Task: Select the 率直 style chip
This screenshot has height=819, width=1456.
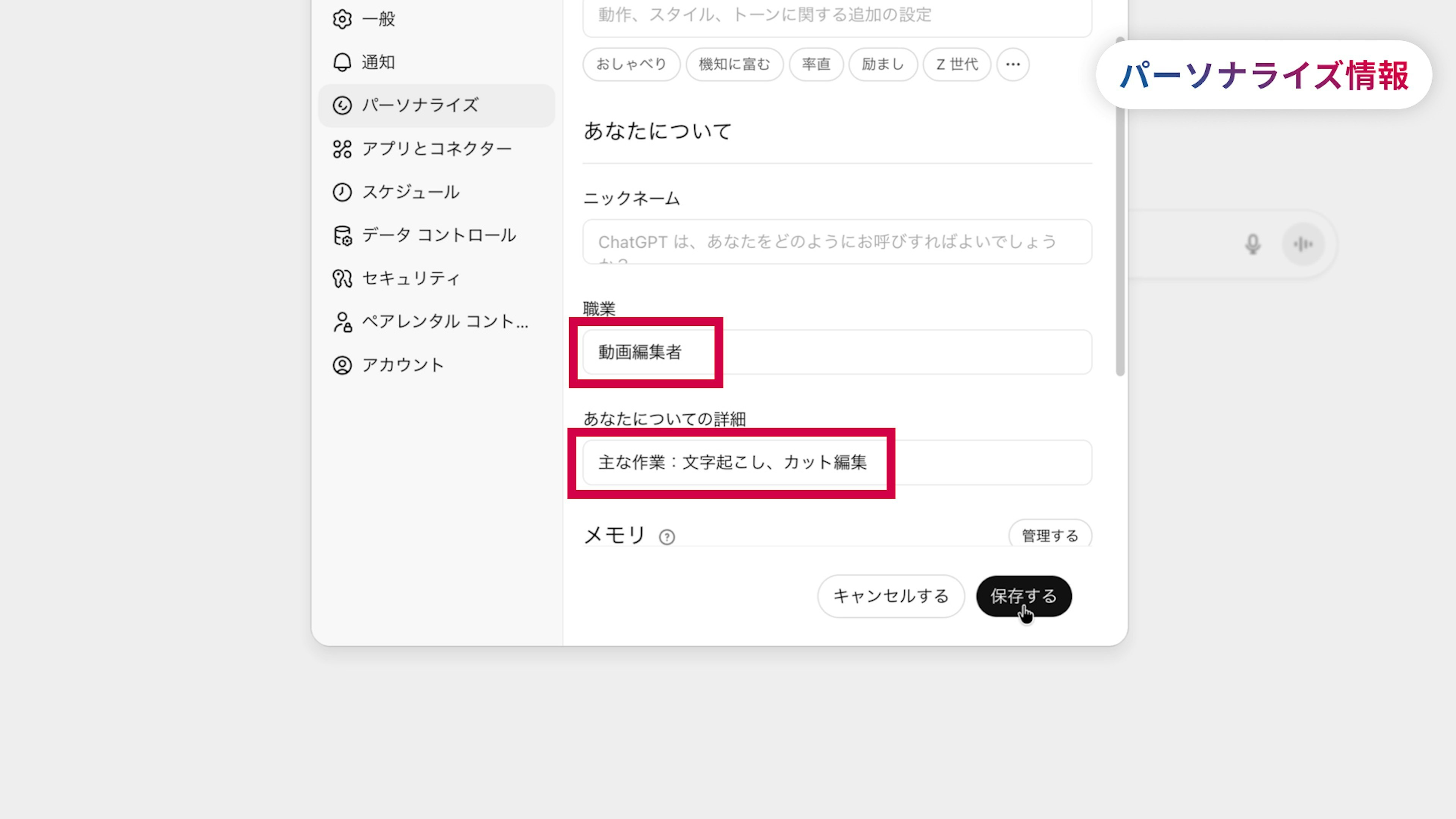Action: pyautogui.click(x=816, y=64)
